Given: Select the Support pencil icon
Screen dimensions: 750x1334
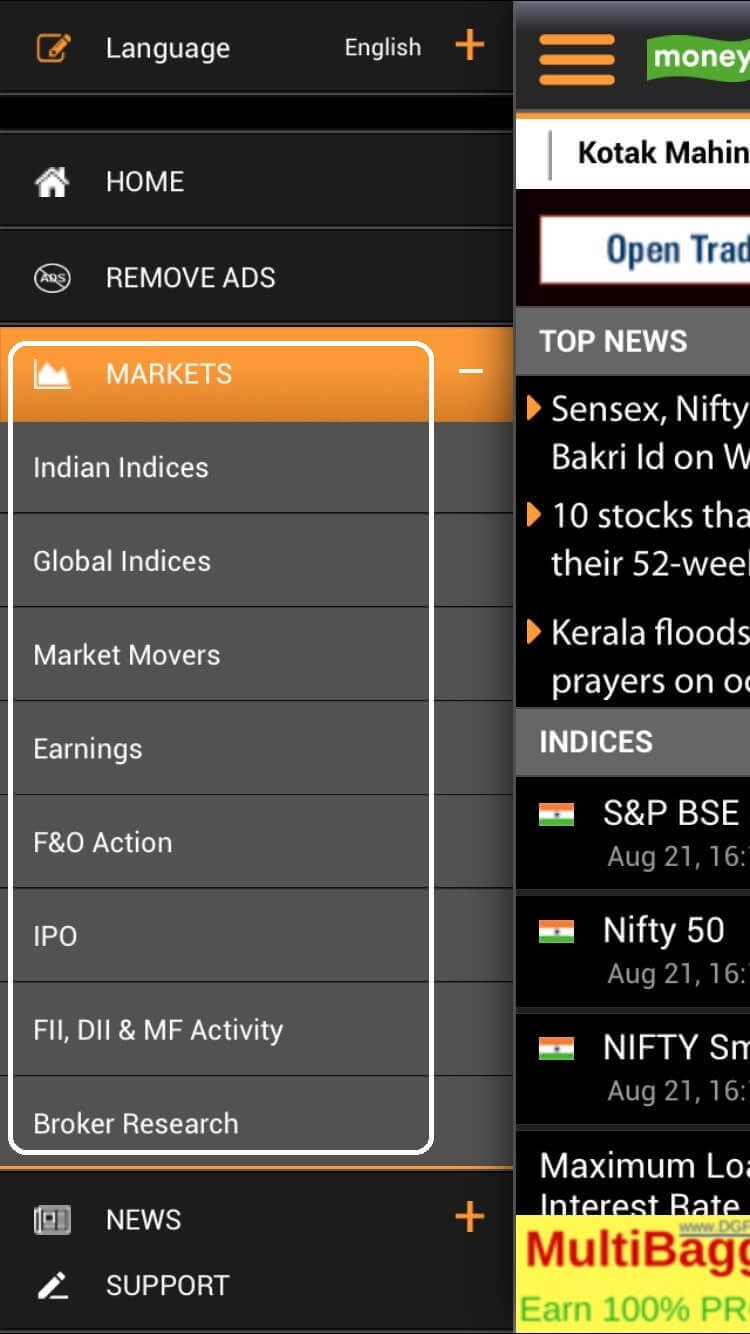Looking at the screenshot, I should click(50, 1285).
